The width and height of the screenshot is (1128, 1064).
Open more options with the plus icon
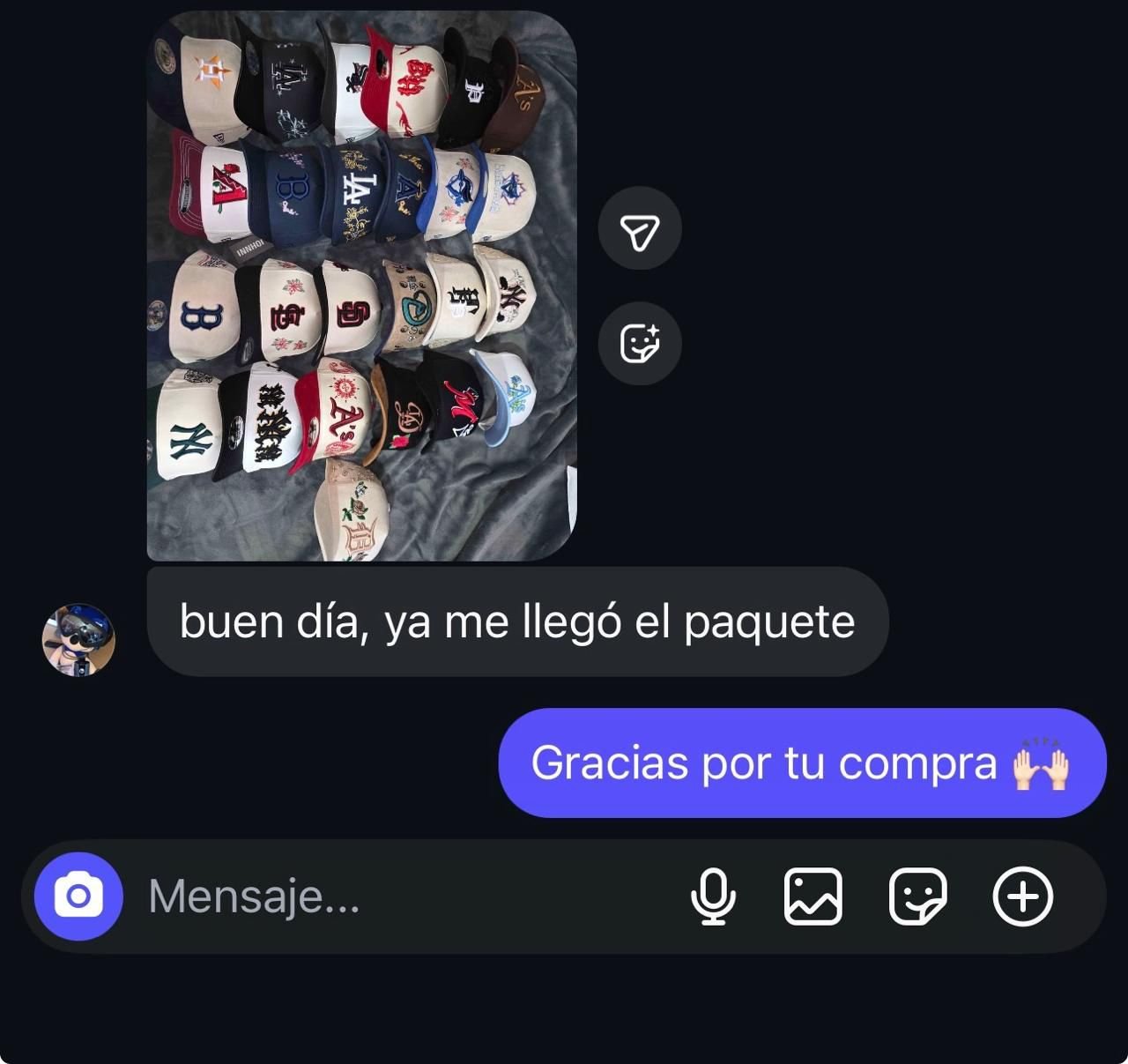pos(1022,897)
